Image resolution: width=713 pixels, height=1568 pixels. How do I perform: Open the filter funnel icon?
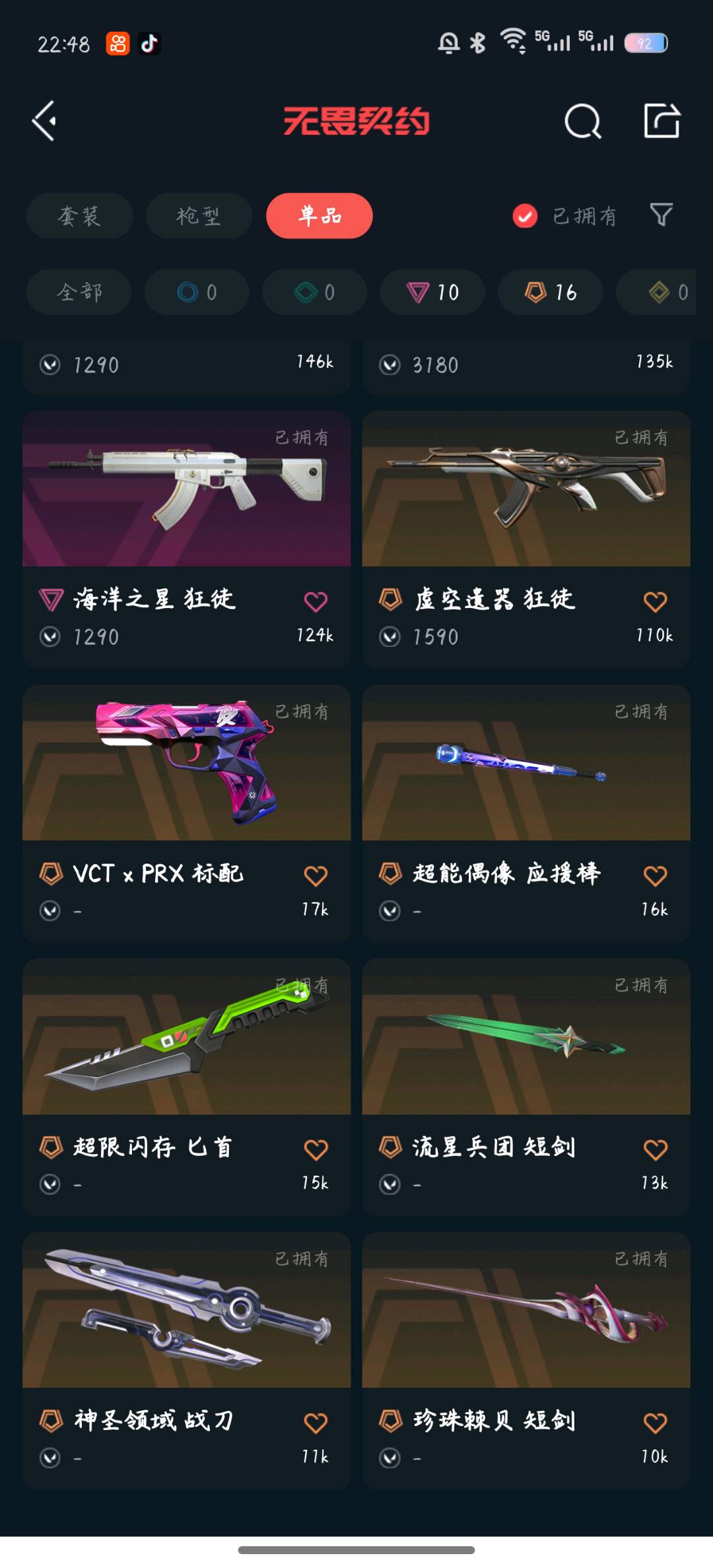click(661, 215)
